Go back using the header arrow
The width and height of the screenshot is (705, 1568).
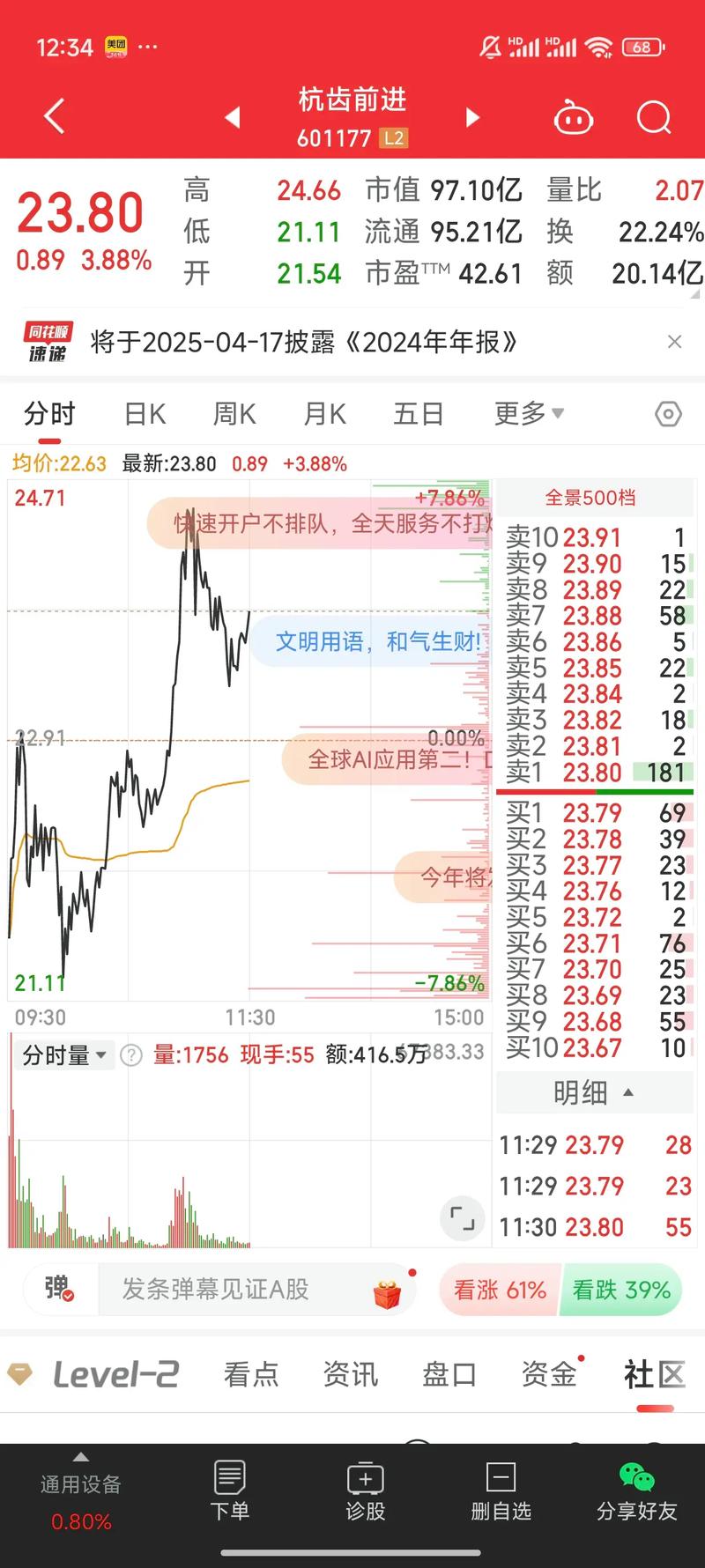[x=55, y=116]
